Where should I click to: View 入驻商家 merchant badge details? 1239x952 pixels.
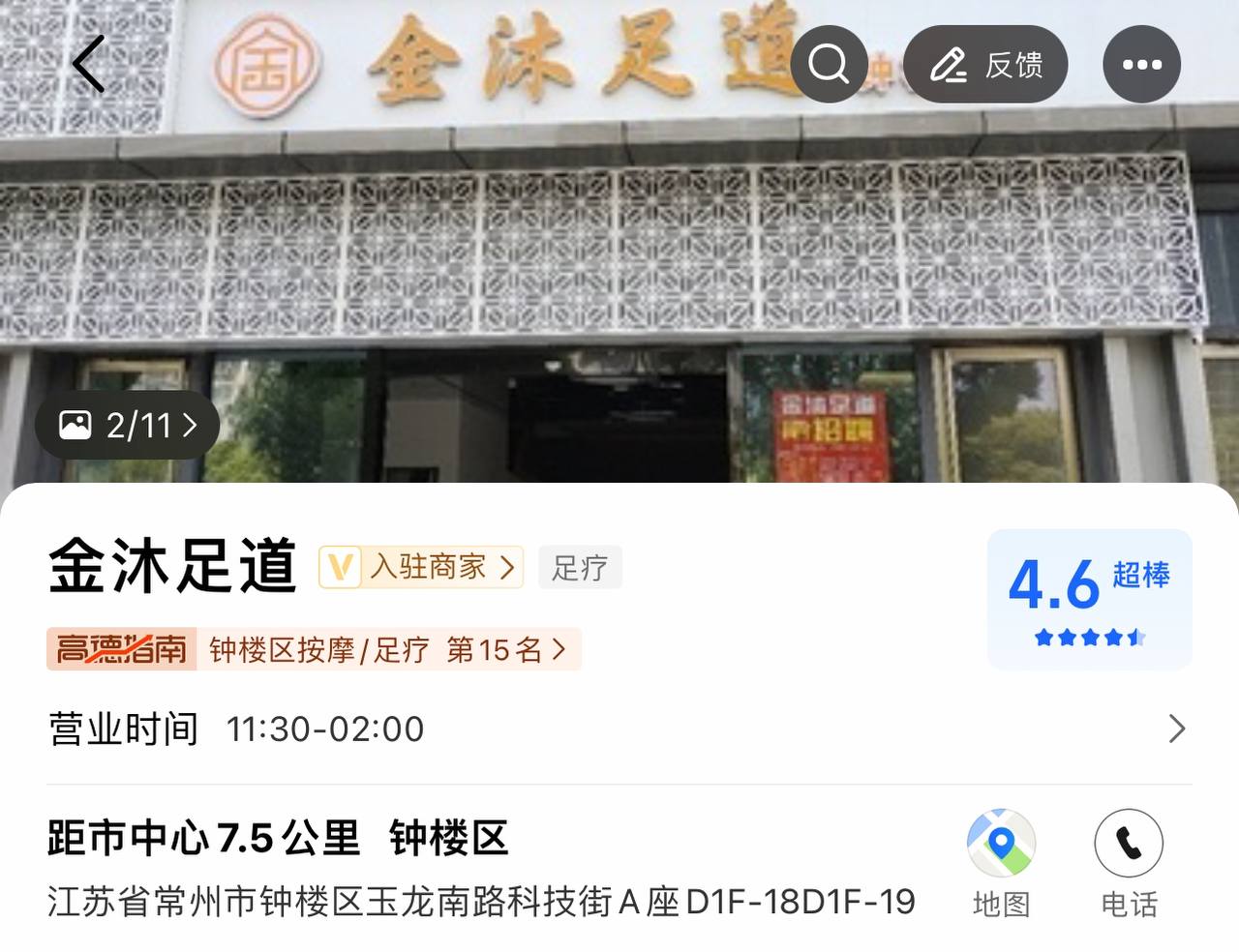(422, 567)
